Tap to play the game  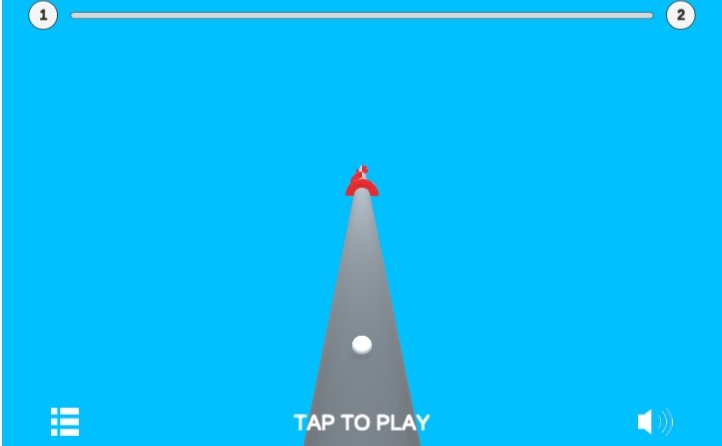pyautogui.click(x=361, y=422)
